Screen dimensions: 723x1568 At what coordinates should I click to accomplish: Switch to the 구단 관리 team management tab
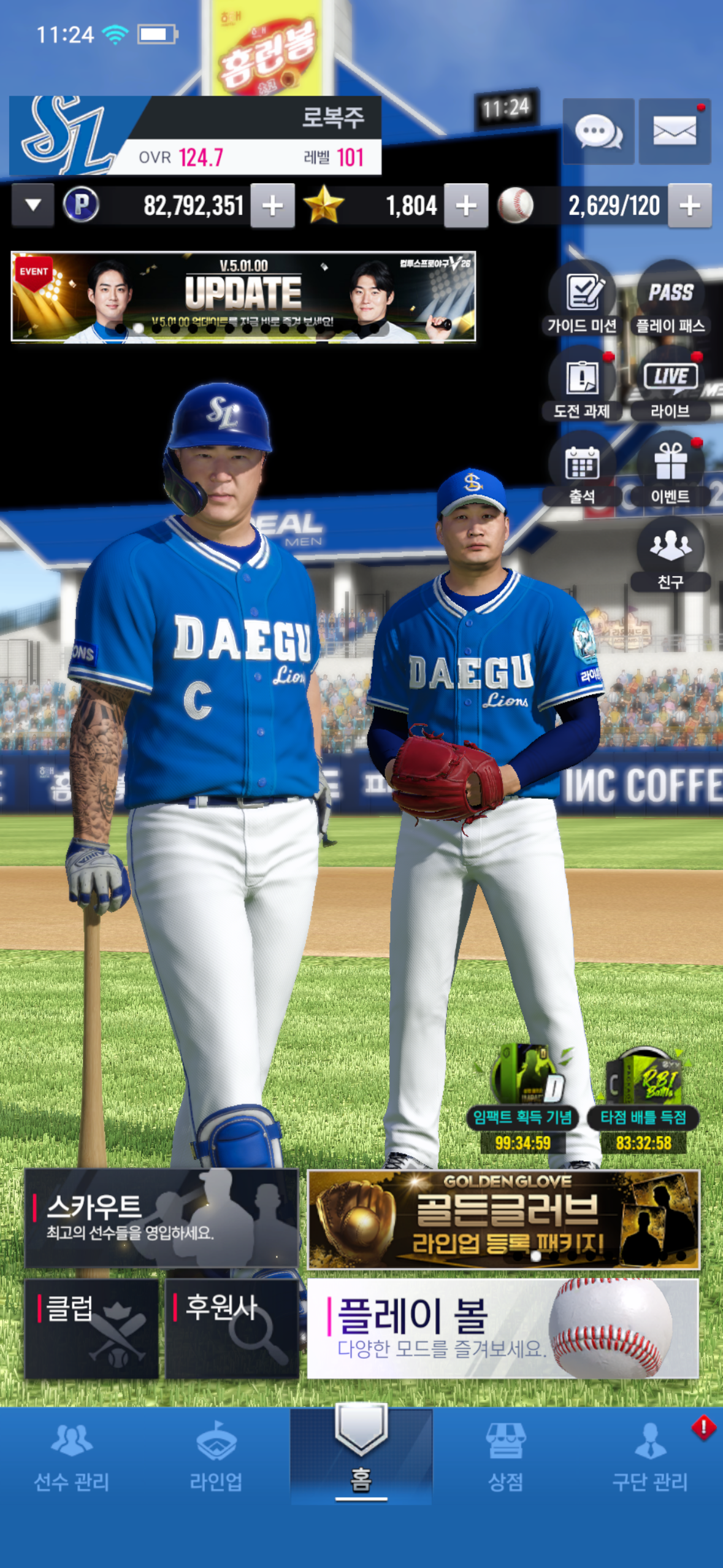650,1457
